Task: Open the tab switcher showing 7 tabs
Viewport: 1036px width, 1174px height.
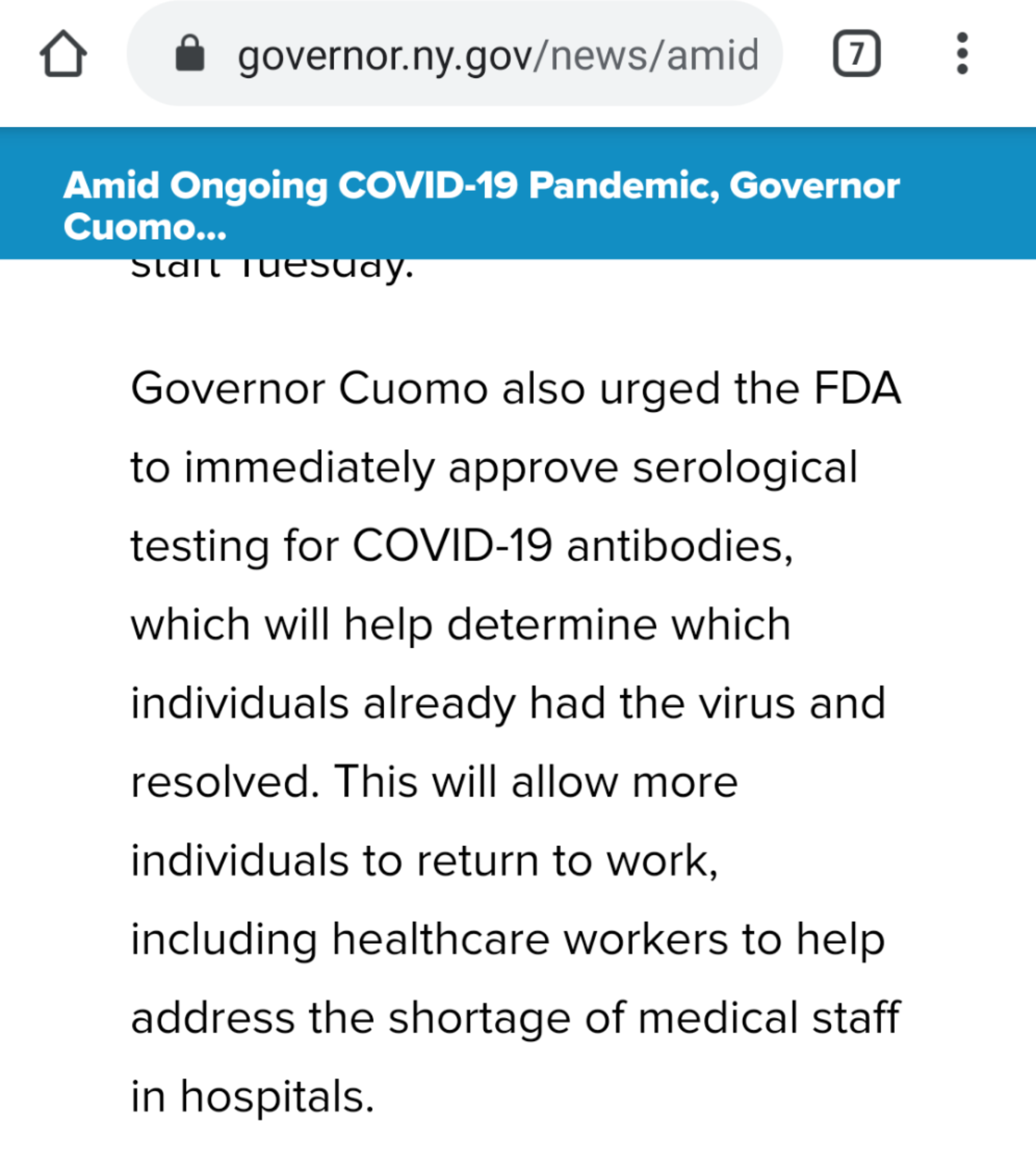Action: tap(856, 54)
